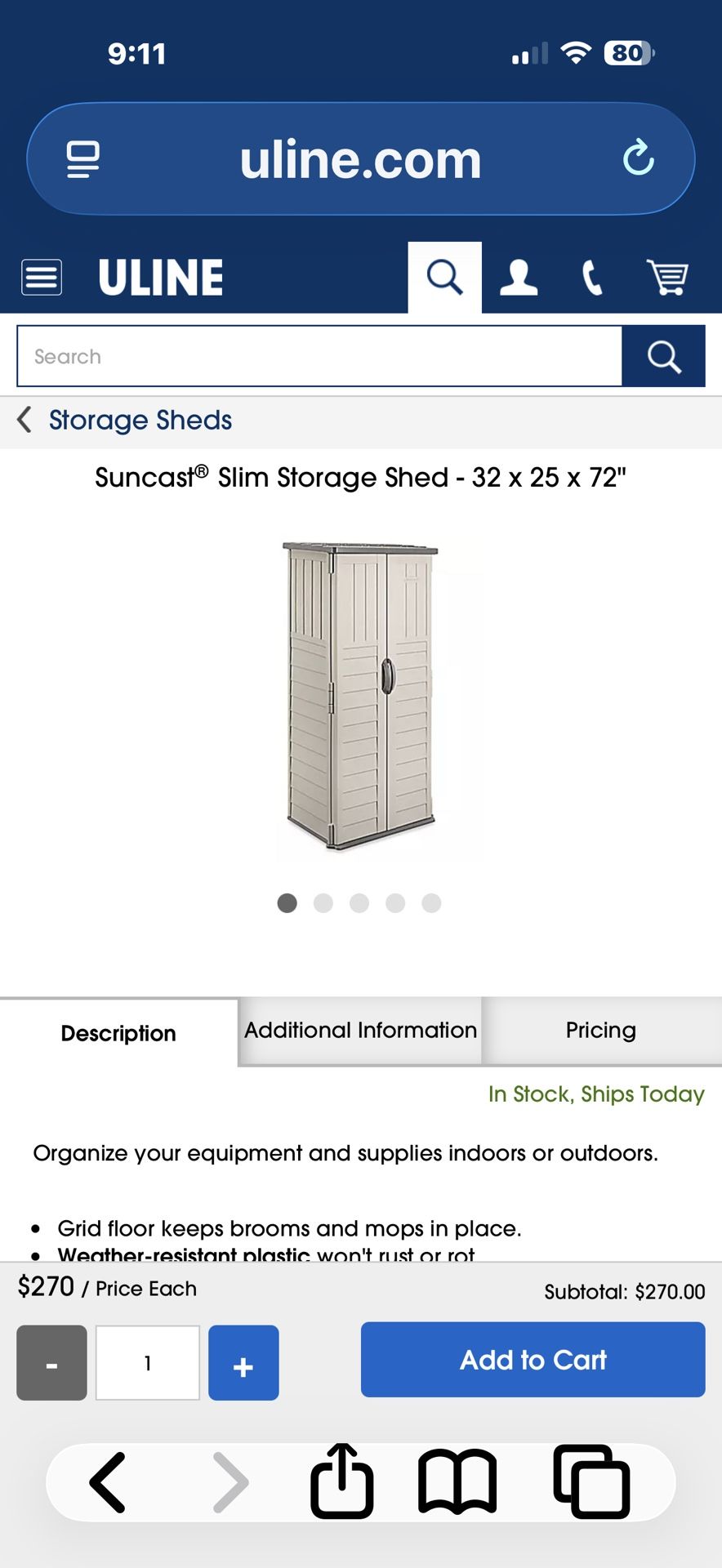Select the third image carousel dot
Viewport: 722px width, 1568px height.
pos(359,903)
